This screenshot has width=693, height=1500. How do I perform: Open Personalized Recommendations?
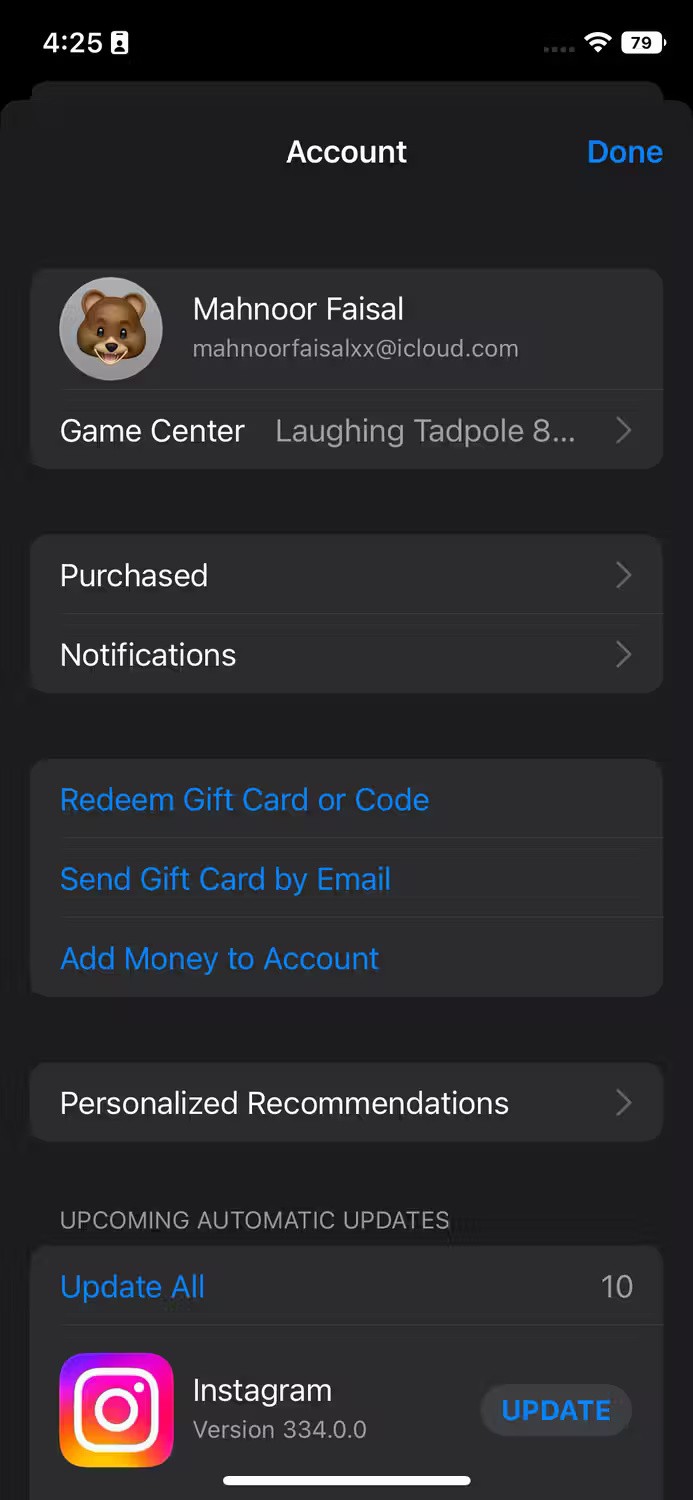pyautogui.click(x=346, y=1103)
